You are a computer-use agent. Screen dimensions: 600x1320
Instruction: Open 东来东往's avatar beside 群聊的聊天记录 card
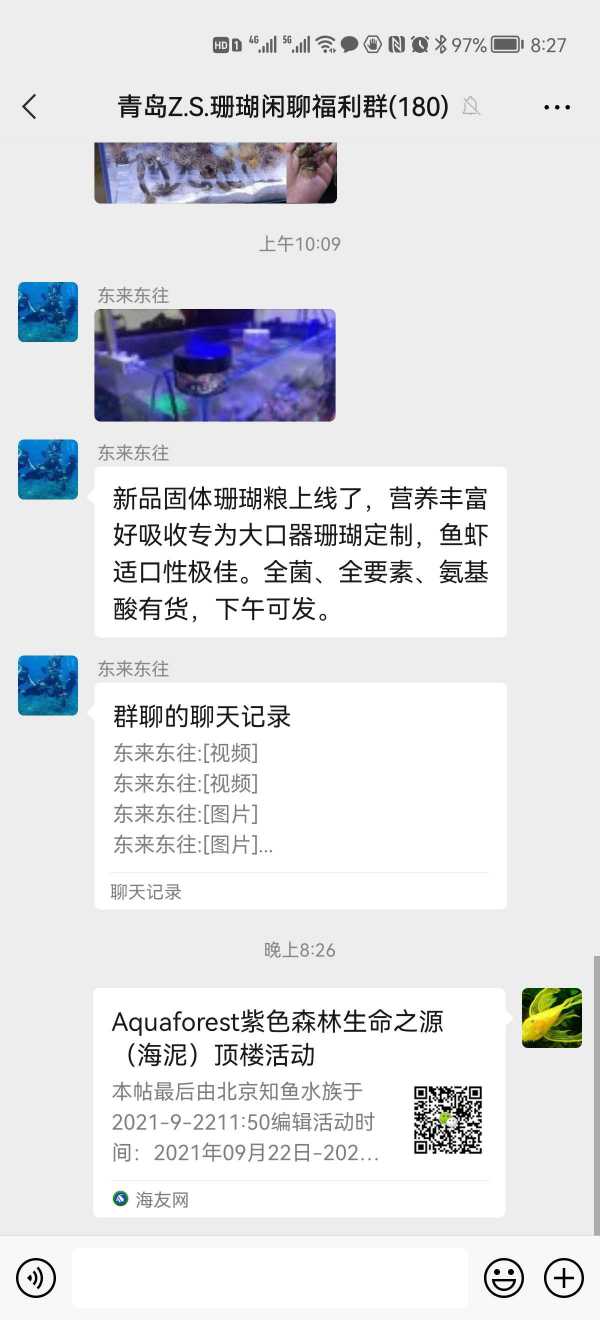pyautogui.click(x=48, y=685)
